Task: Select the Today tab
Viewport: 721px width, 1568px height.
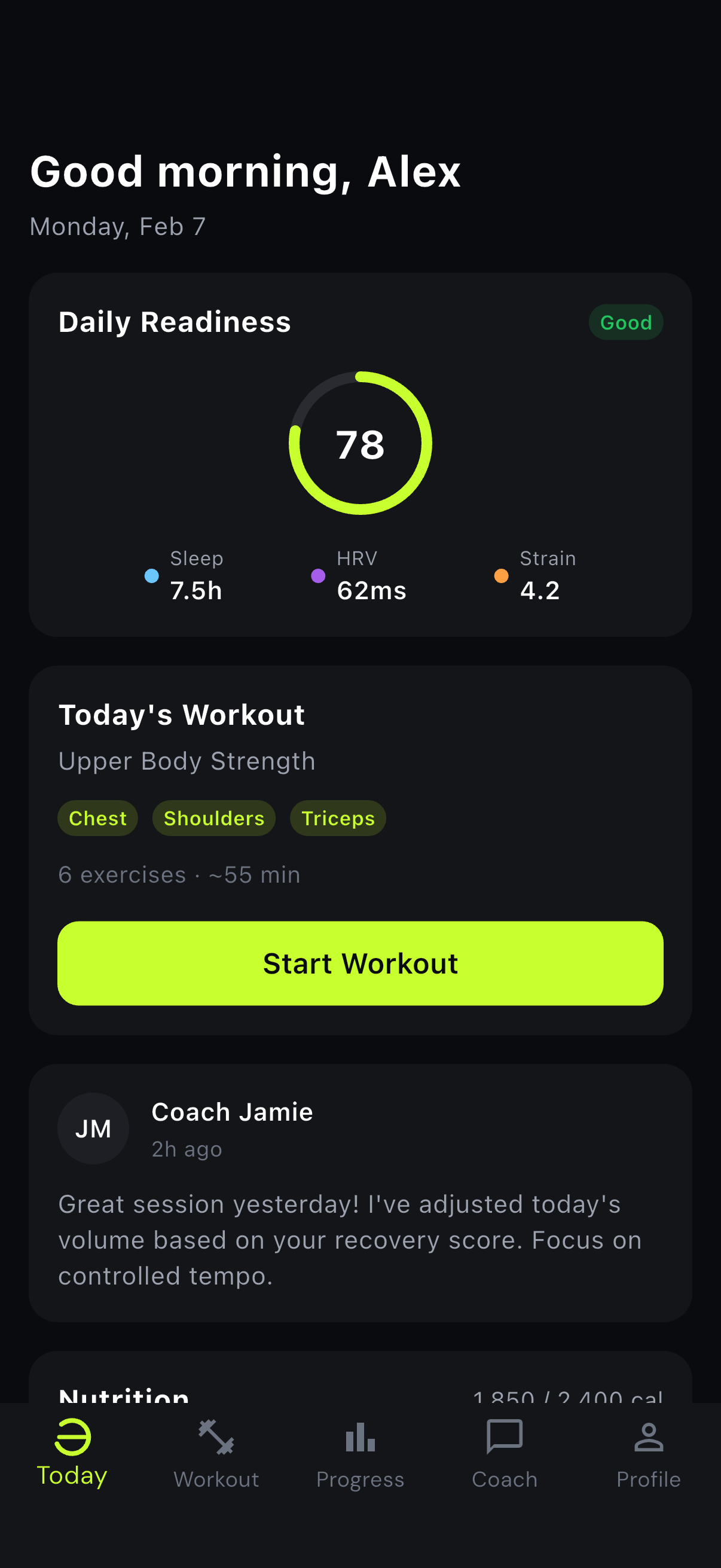Action: click(72, 1454)
